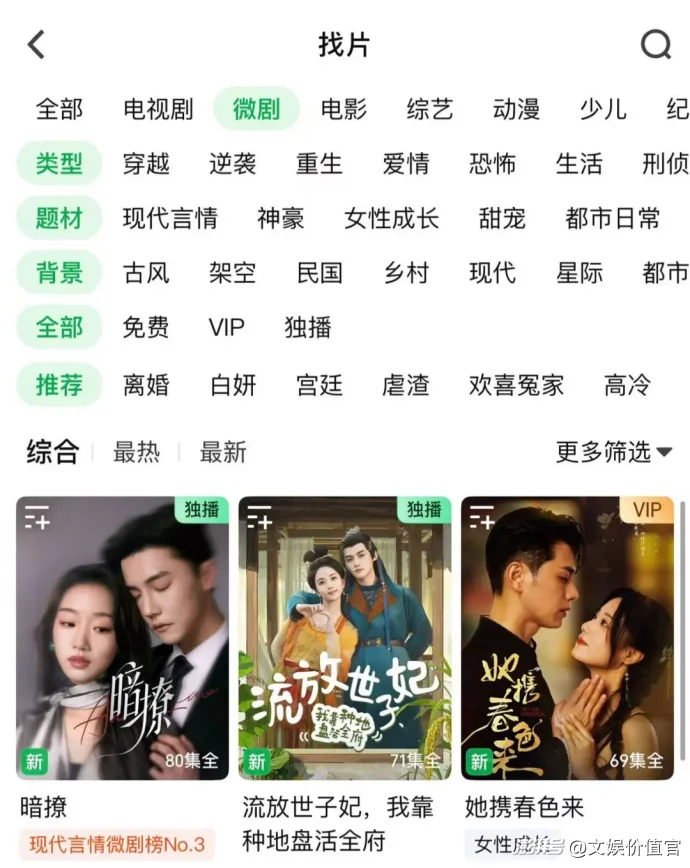Add 流放世子妃 to watchlist via its plus icon
The image size is (690, 868).
[x=259, y=518]
